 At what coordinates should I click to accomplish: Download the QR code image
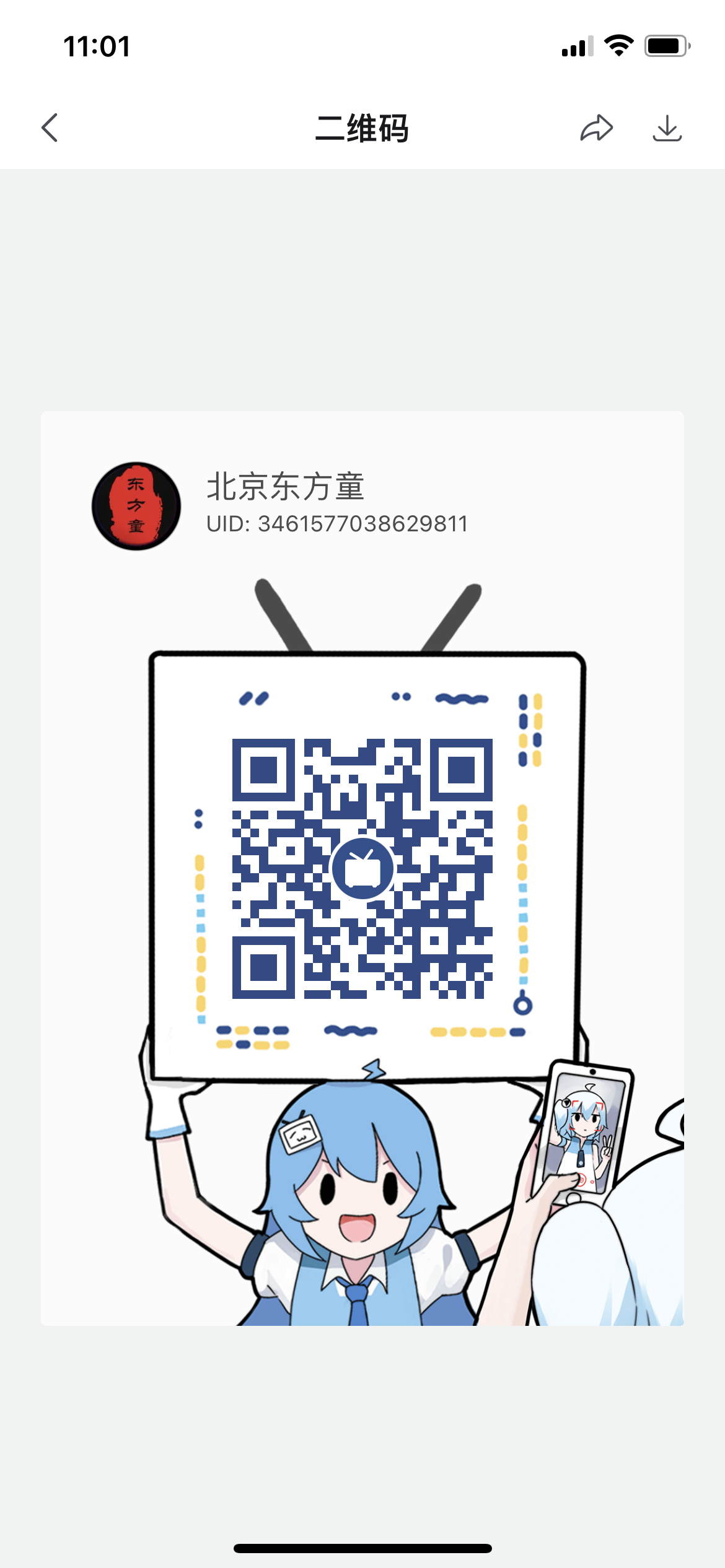(667, 128)
